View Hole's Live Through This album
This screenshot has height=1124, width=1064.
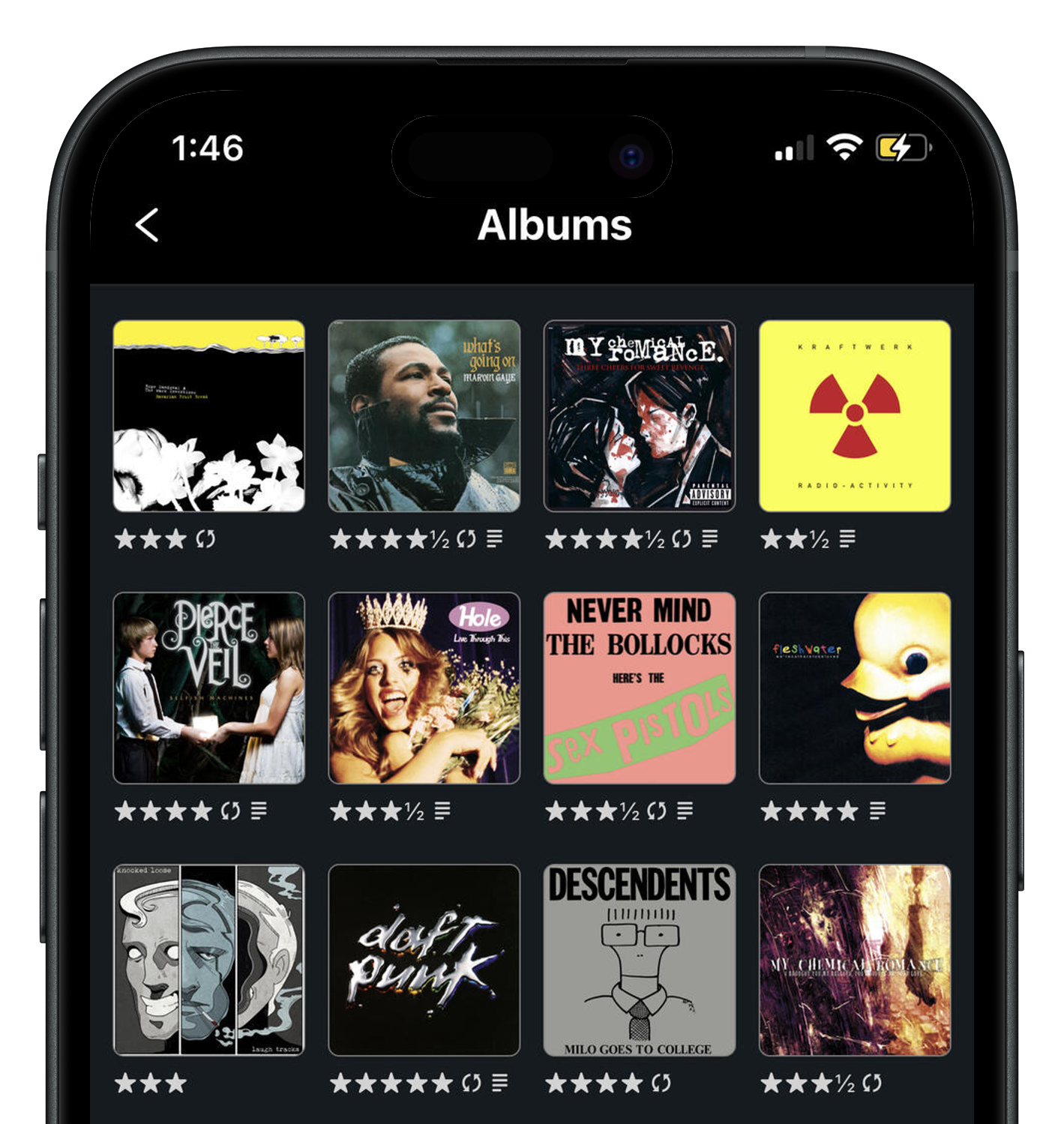[424, 688]
